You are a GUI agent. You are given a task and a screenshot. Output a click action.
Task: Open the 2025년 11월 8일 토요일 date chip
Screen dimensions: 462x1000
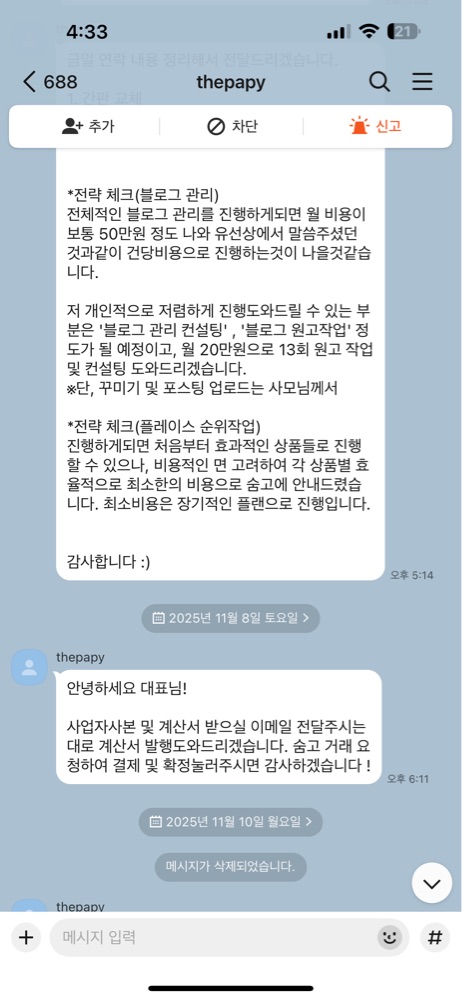click(230, 618)
